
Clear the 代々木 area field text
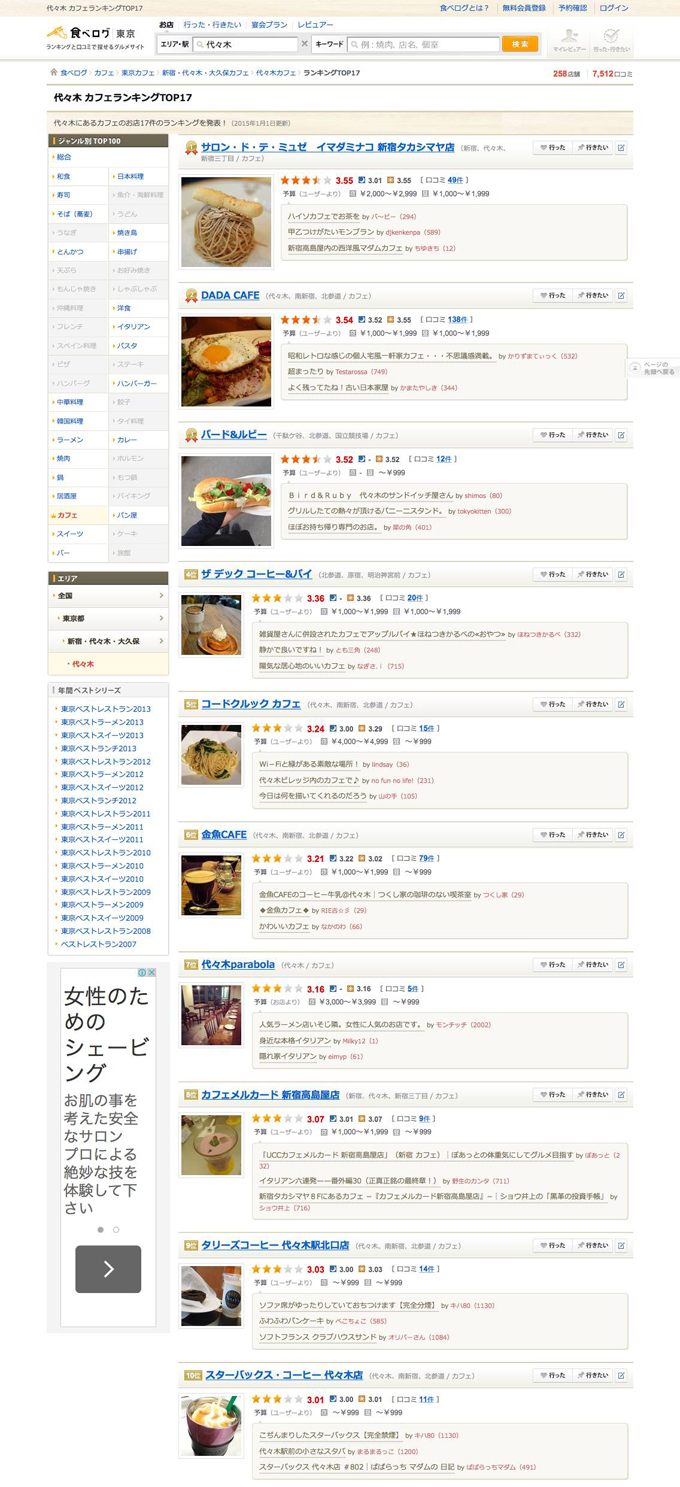point(304,44)
